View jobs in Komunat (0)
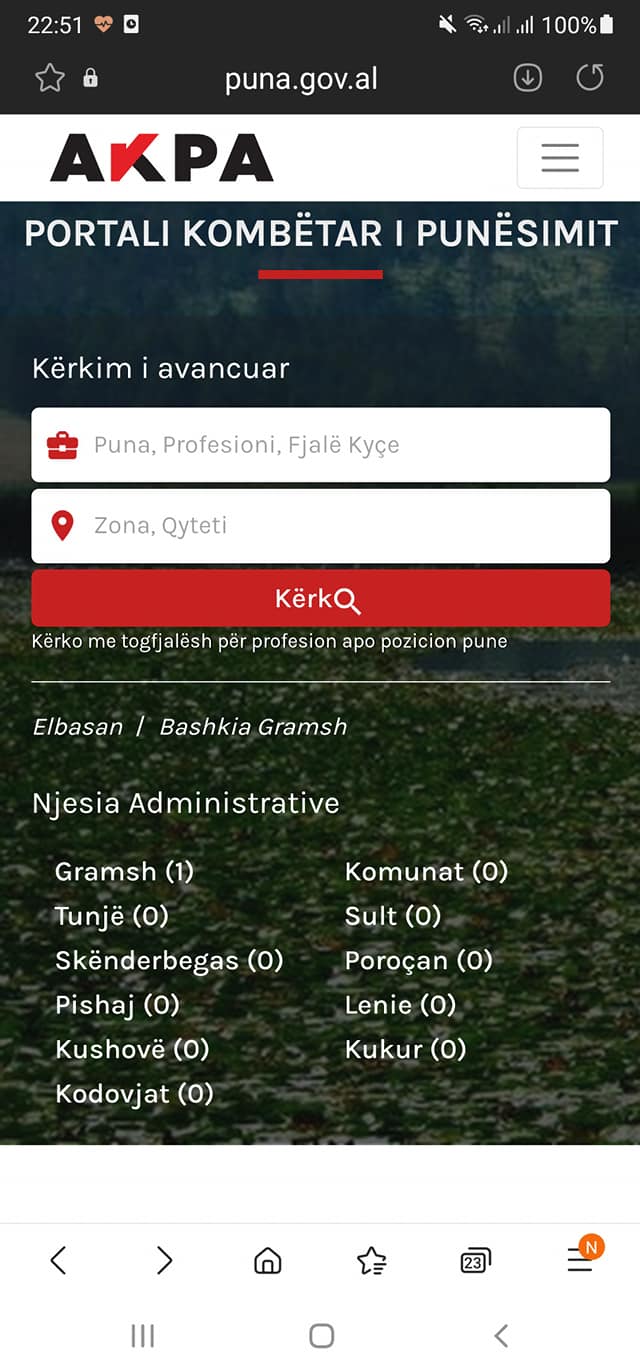The image size is (640, 1372). coord(426,872)
